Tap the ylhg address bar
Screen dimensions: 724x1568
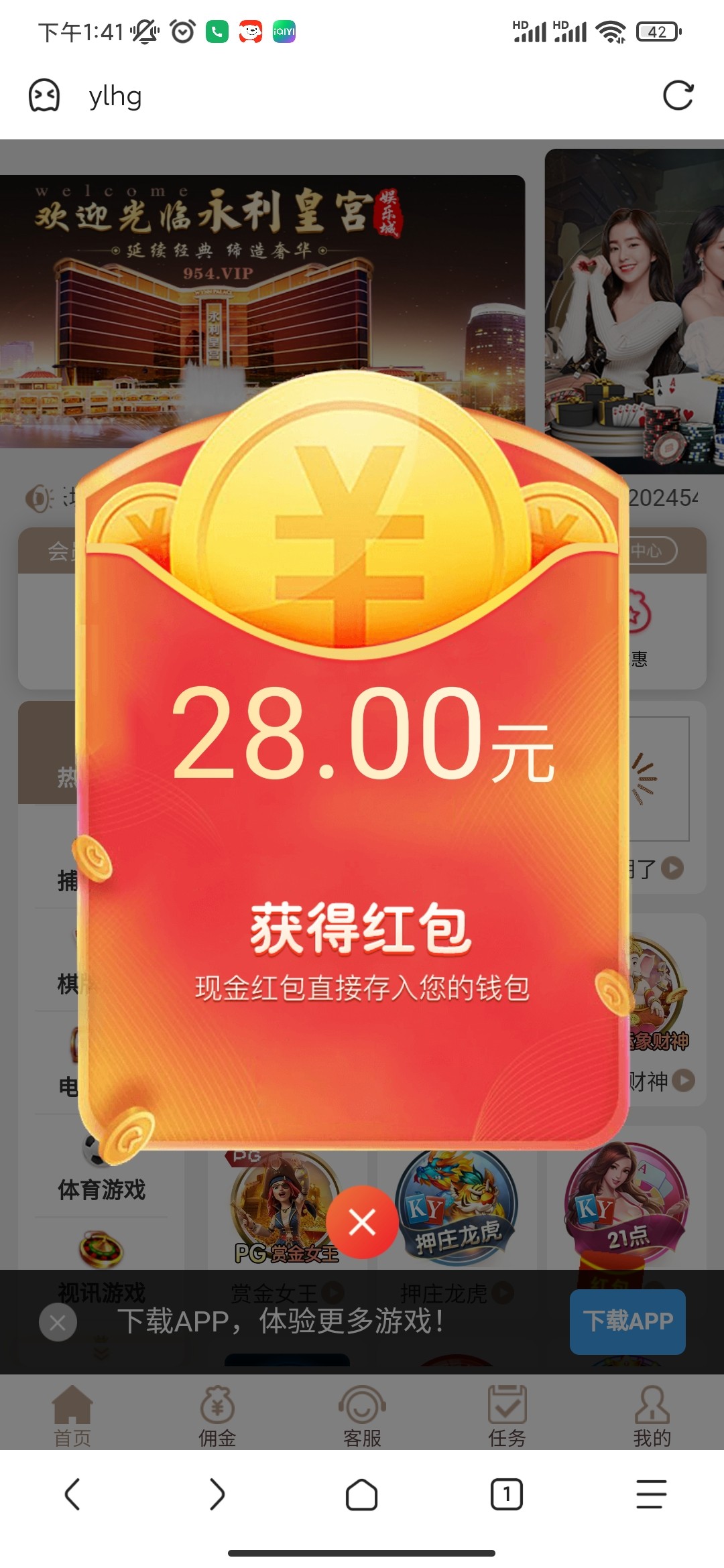pos(362,96)
